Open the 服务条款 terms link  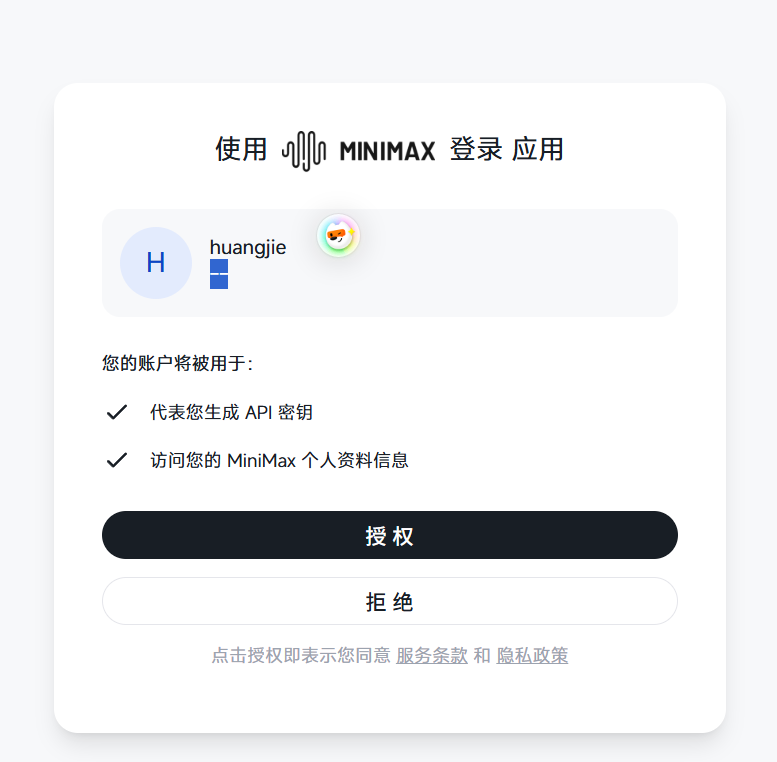pyautogui.click(x=431, y=656)
